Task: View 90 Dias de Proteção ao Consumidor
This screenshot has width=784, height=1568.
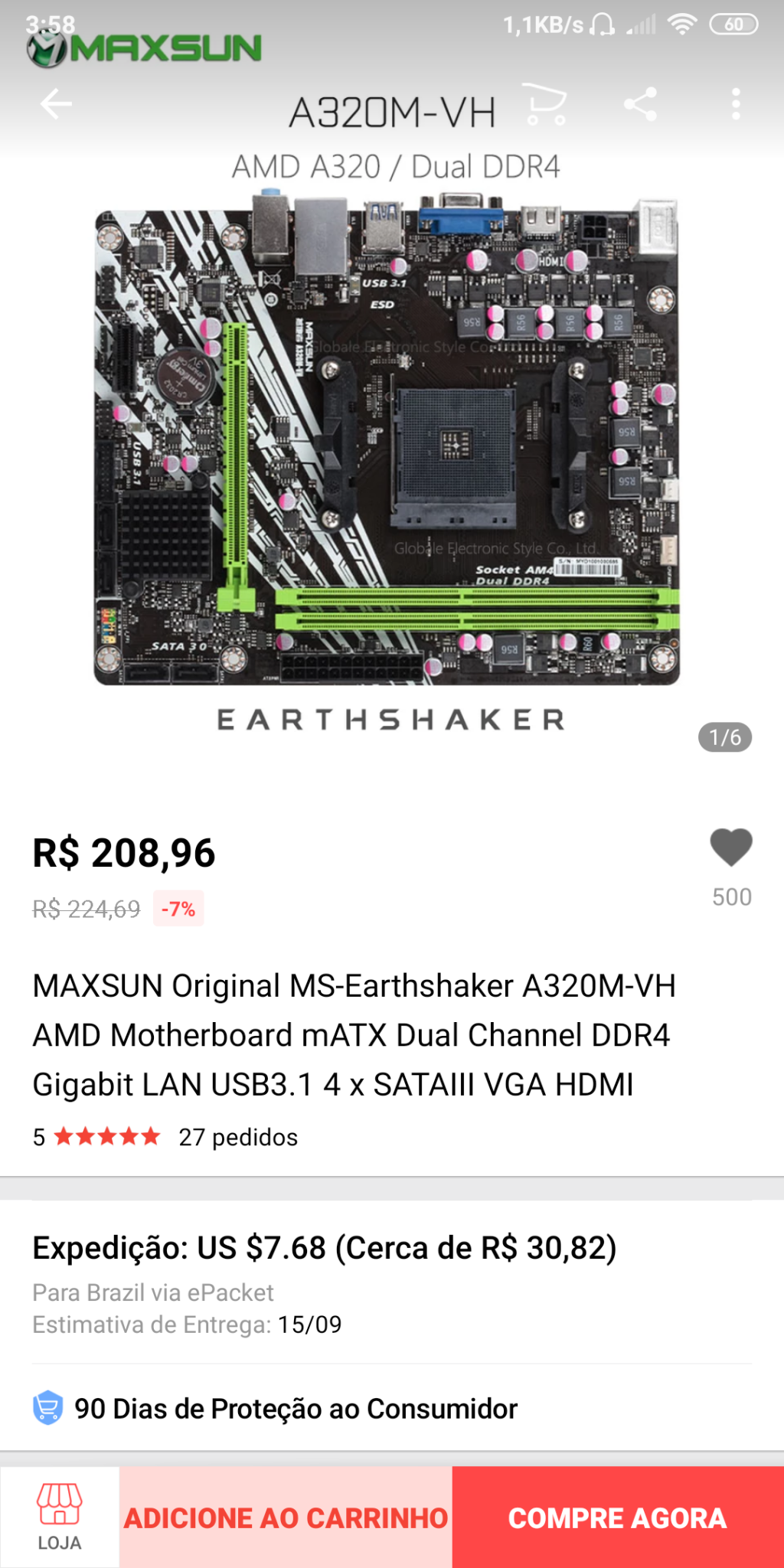Action: [x=392, y=1408]
